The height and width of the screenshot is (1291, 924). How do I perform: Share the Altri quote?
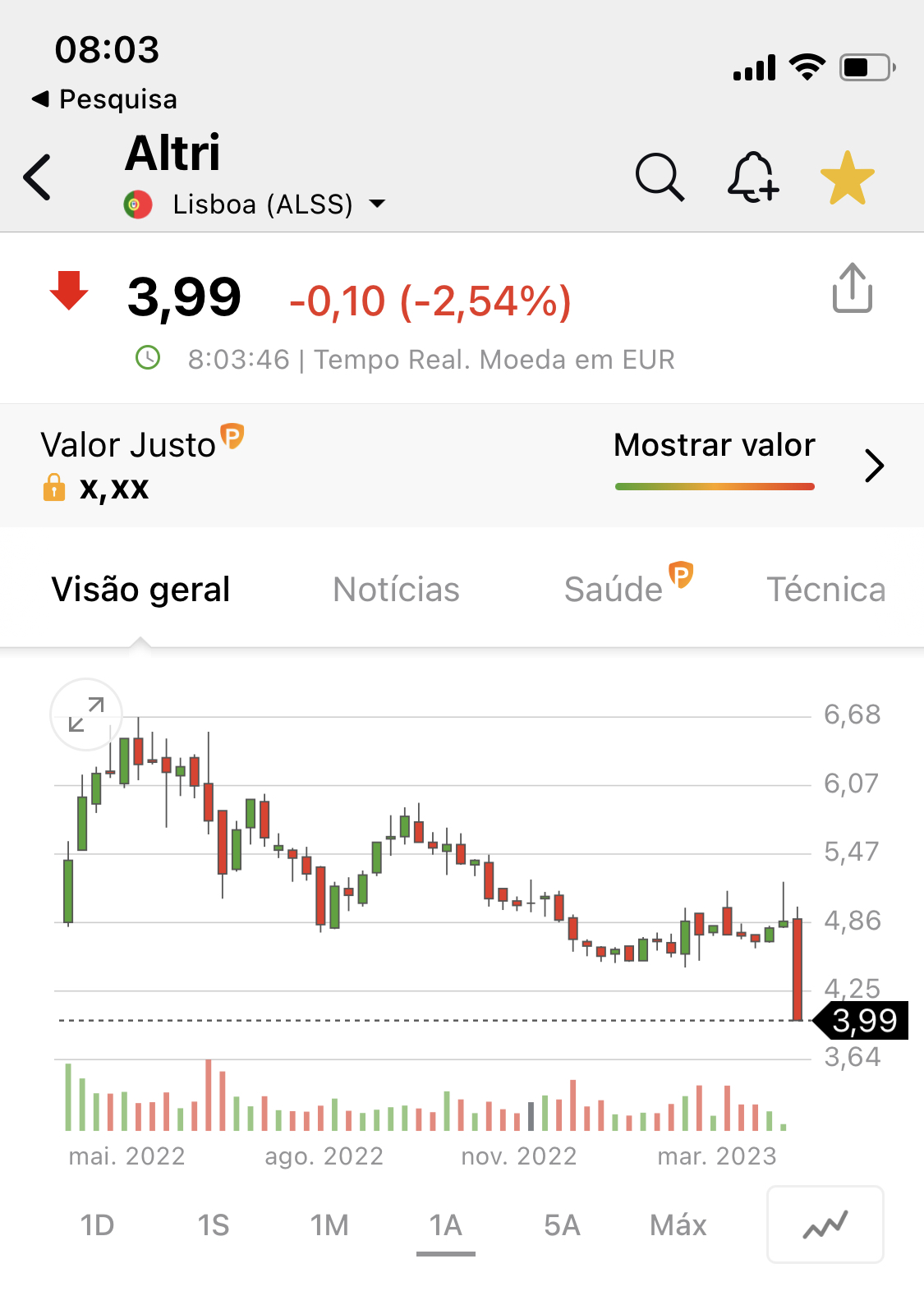point(852,288)
